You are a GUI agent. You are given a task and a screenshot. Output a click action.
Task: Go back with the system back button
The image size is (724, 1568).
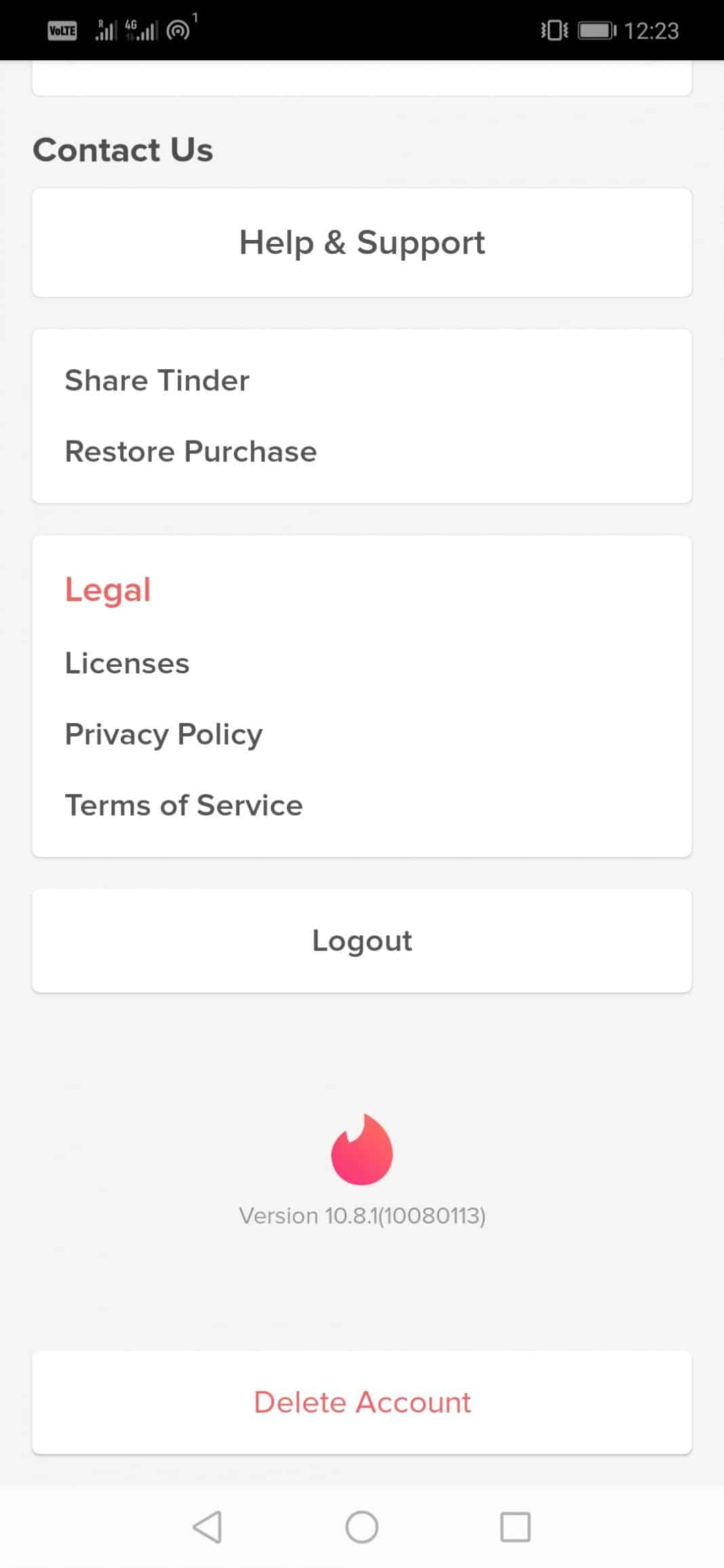207,1527
